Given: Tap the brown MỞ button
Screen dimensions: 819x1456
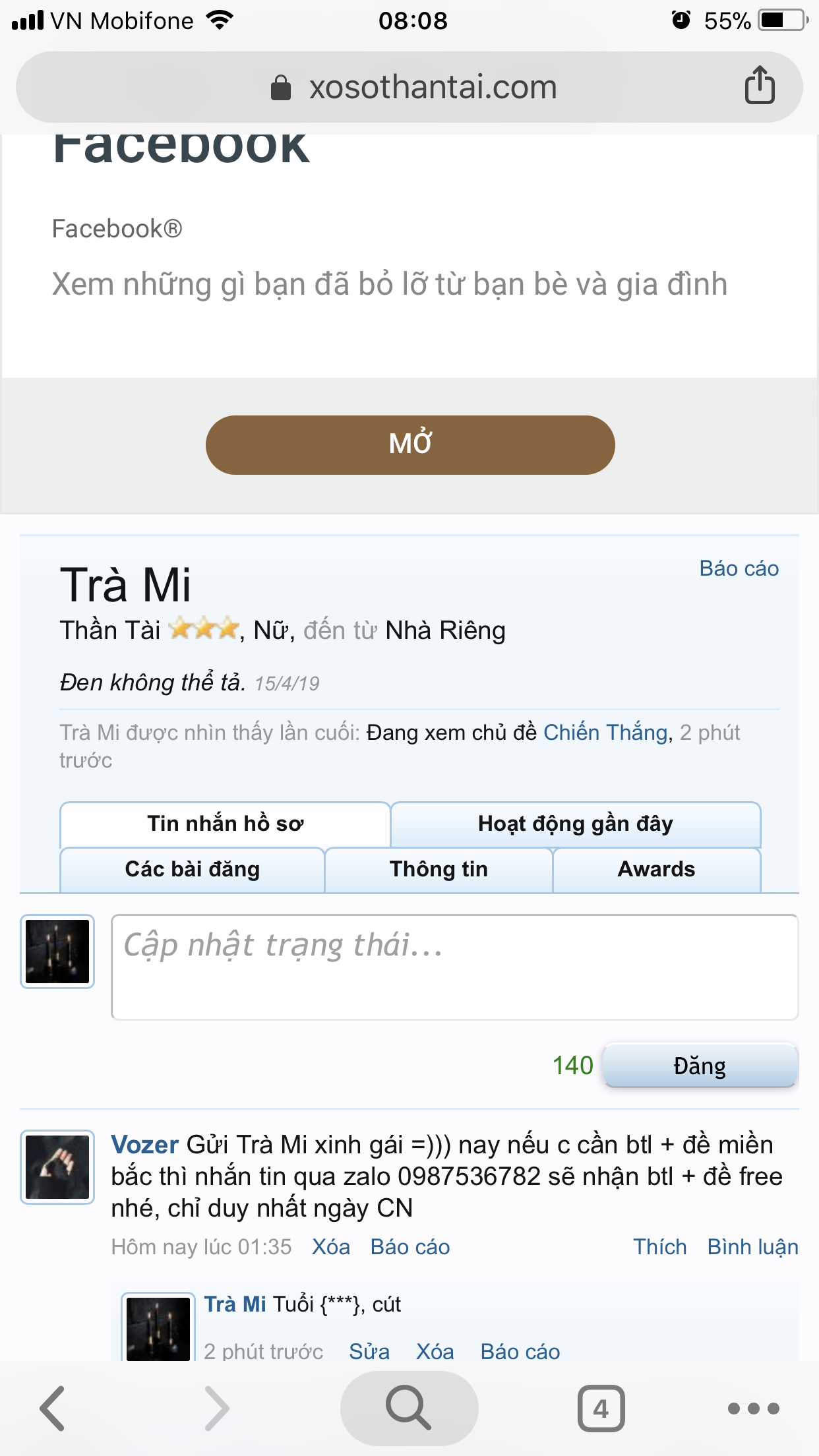Looking at the screenshot, I should [410, 444].
